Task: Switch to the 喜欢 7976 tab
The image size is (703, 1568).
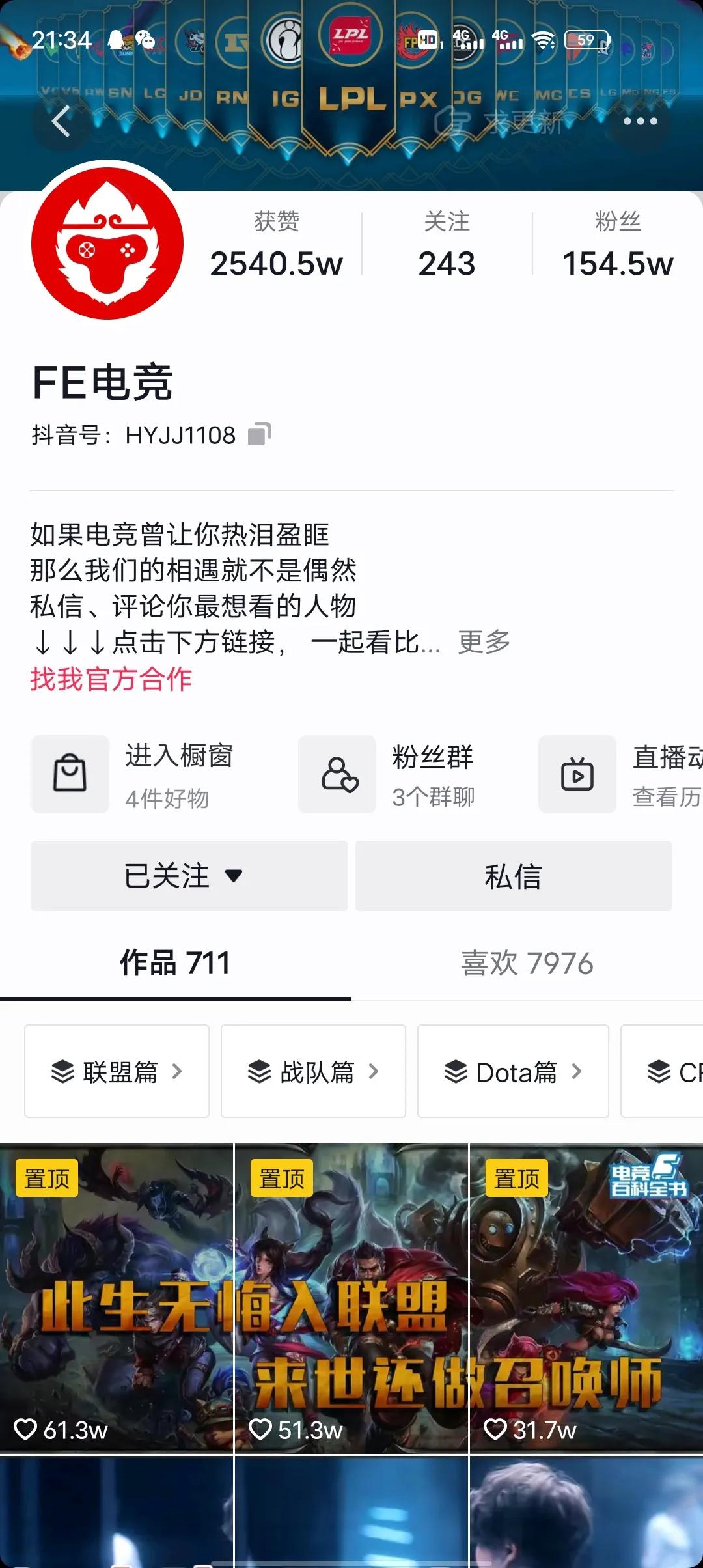Action: [x=527, y=963]
